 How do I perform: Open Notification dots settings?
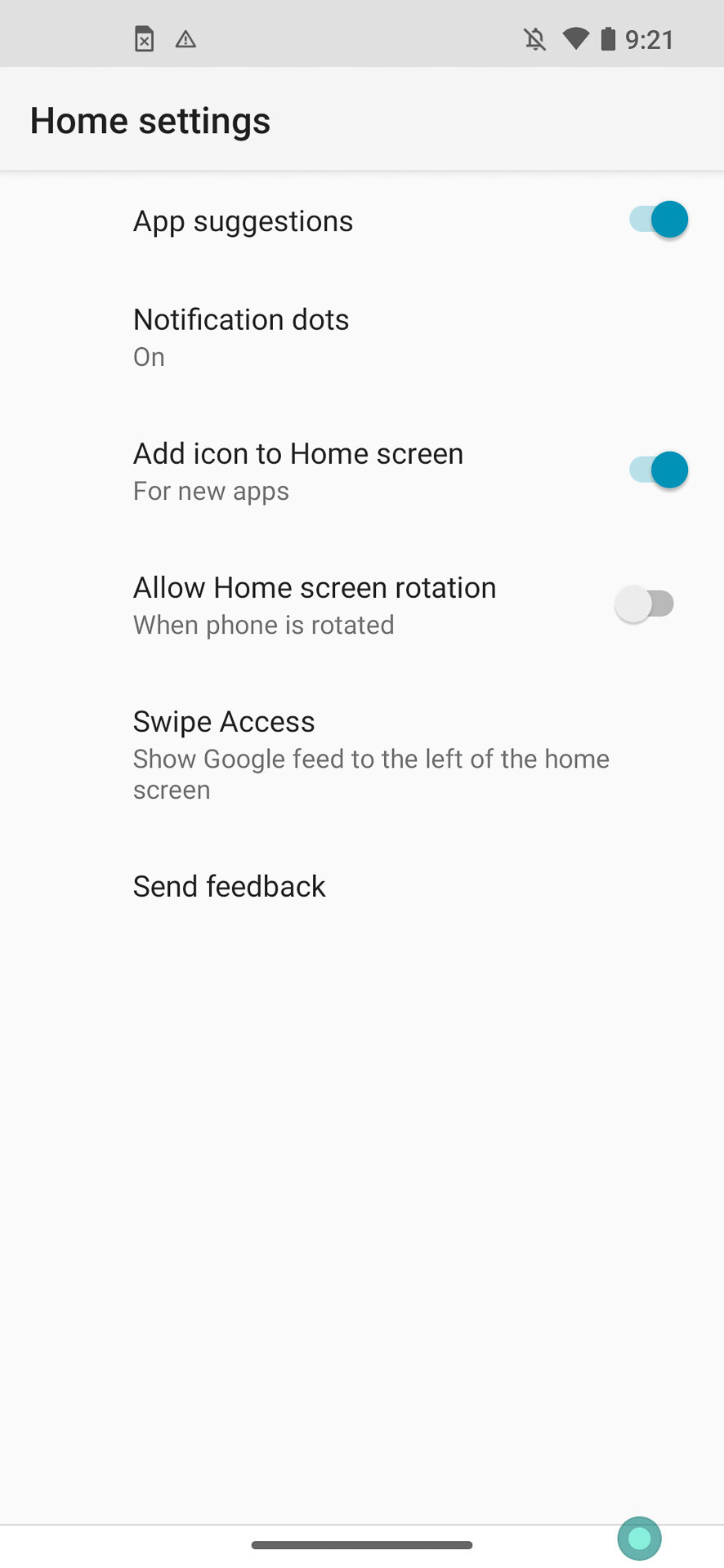click(362, 337)
